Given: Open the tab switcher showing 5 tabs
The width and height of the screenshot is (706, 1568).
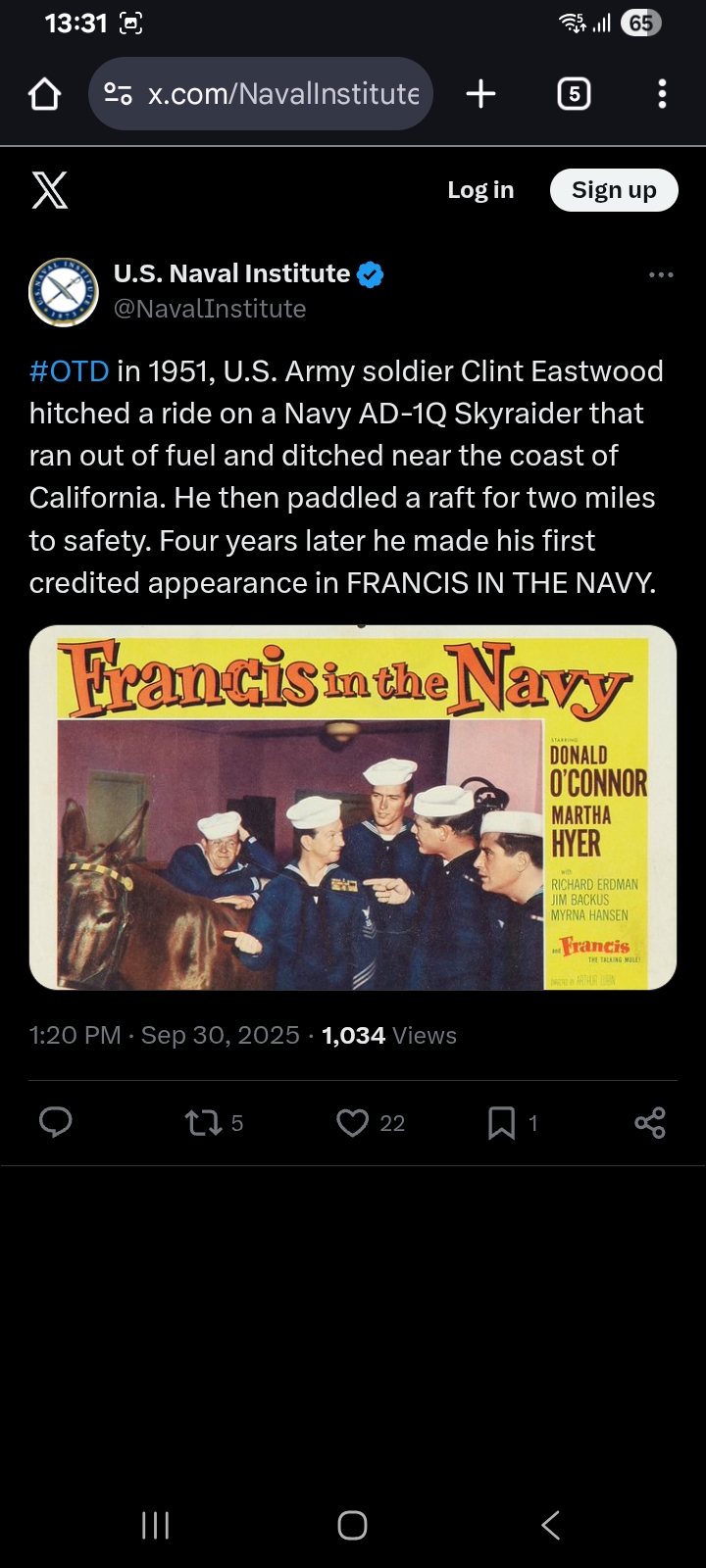Looking at the screenshot, I should click(574, 94).
